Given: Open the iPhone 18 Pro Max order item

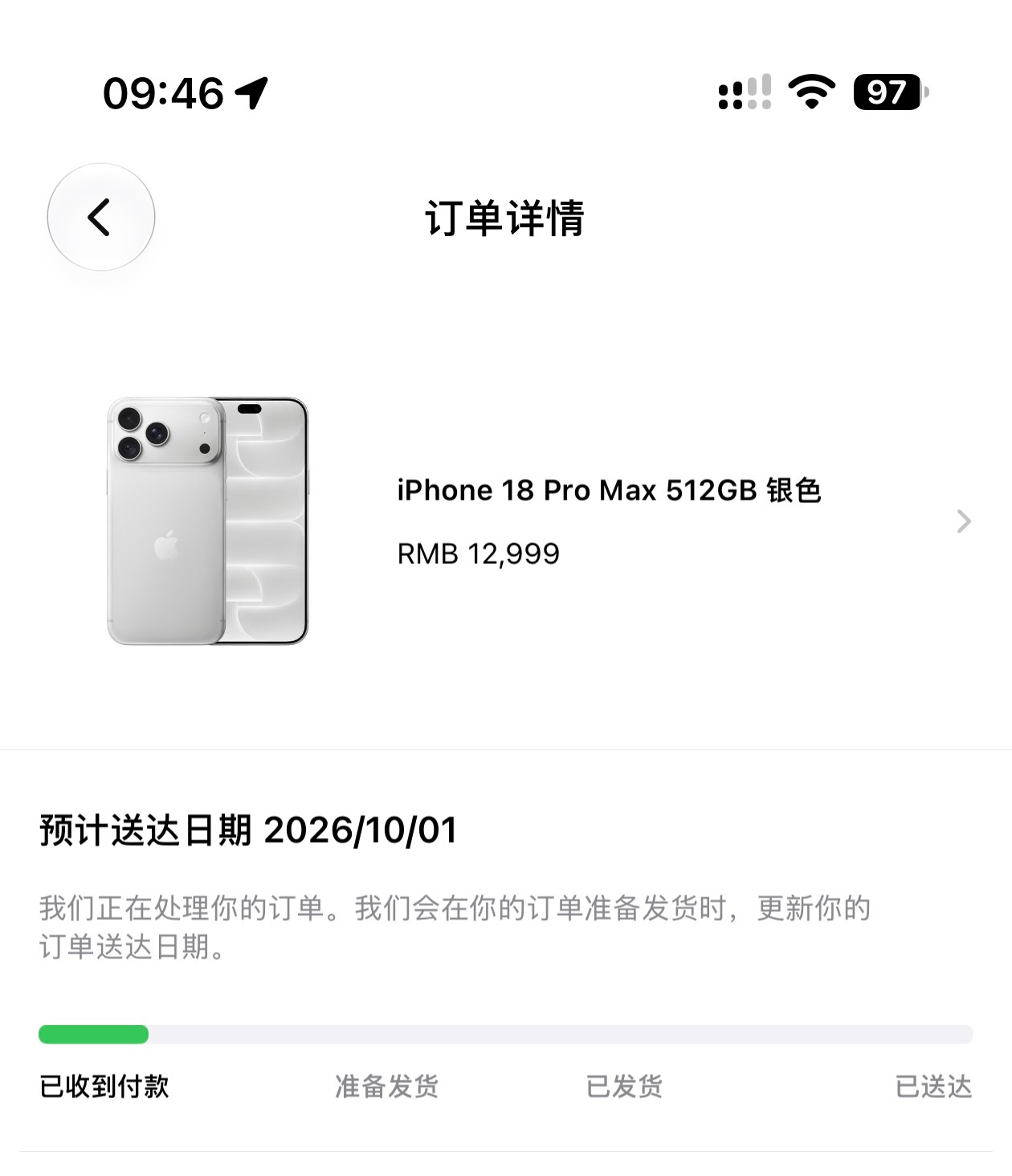Looking at the screenshot, I should (506, 521).
